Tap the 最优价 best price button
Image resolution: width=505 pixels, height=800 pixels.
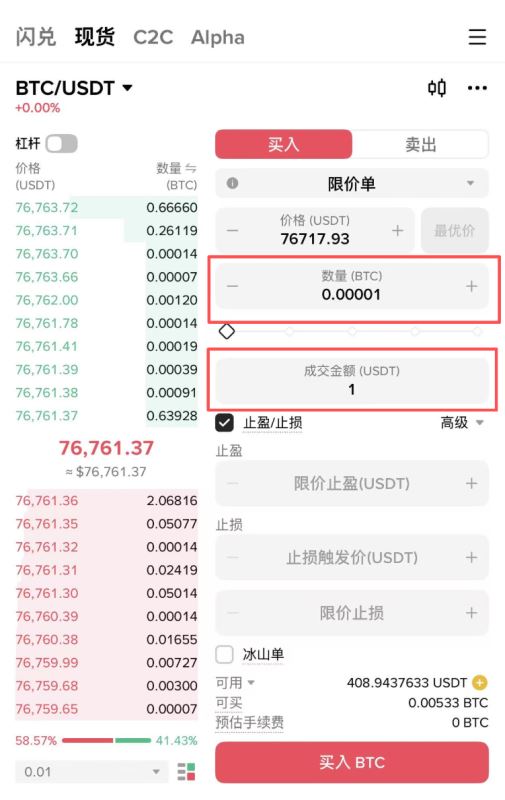coord(454,231)
